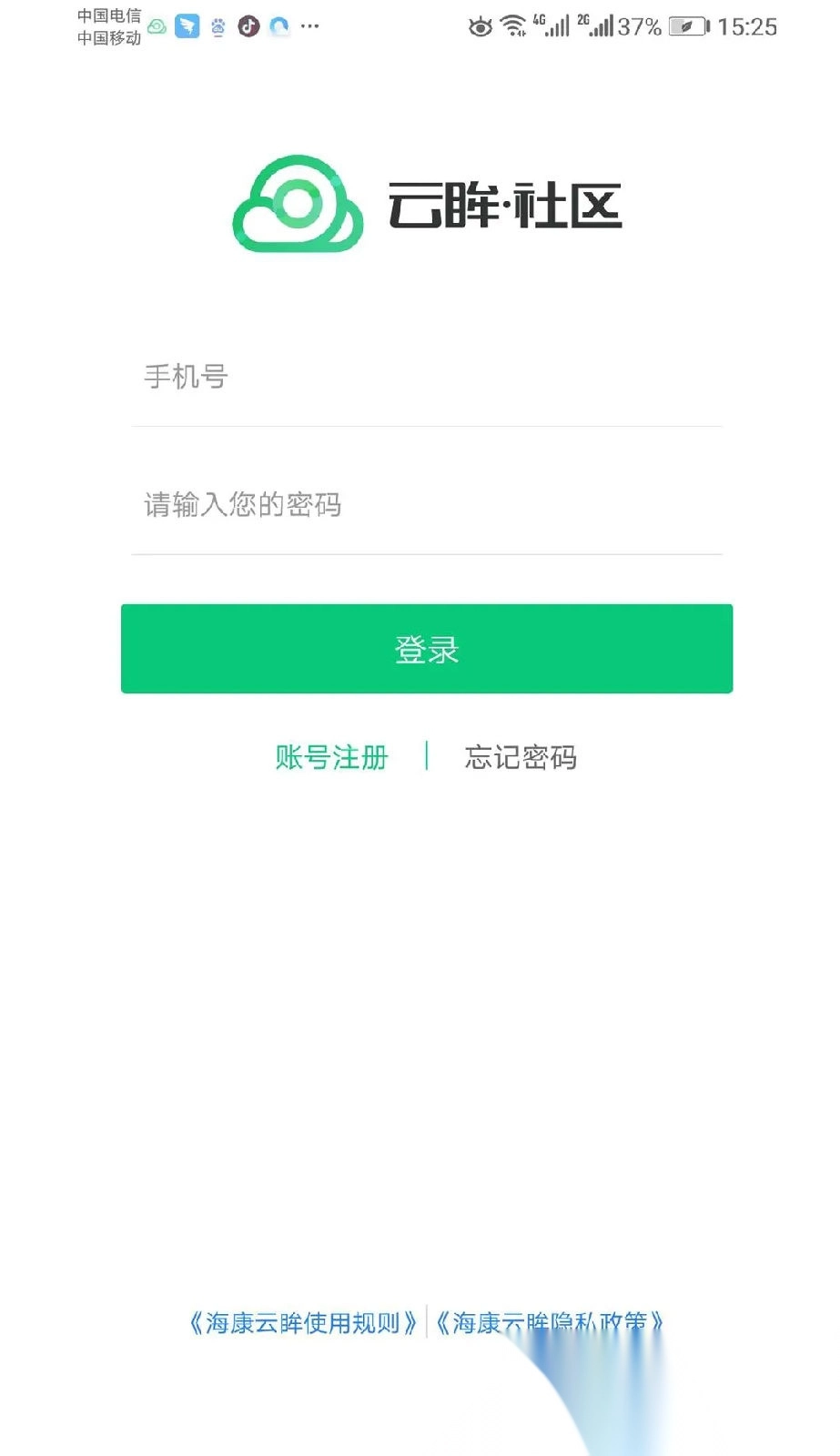Open the 账号注册 registration link
The height and width of the screenshot is (1456, 840).
[332, 757]
